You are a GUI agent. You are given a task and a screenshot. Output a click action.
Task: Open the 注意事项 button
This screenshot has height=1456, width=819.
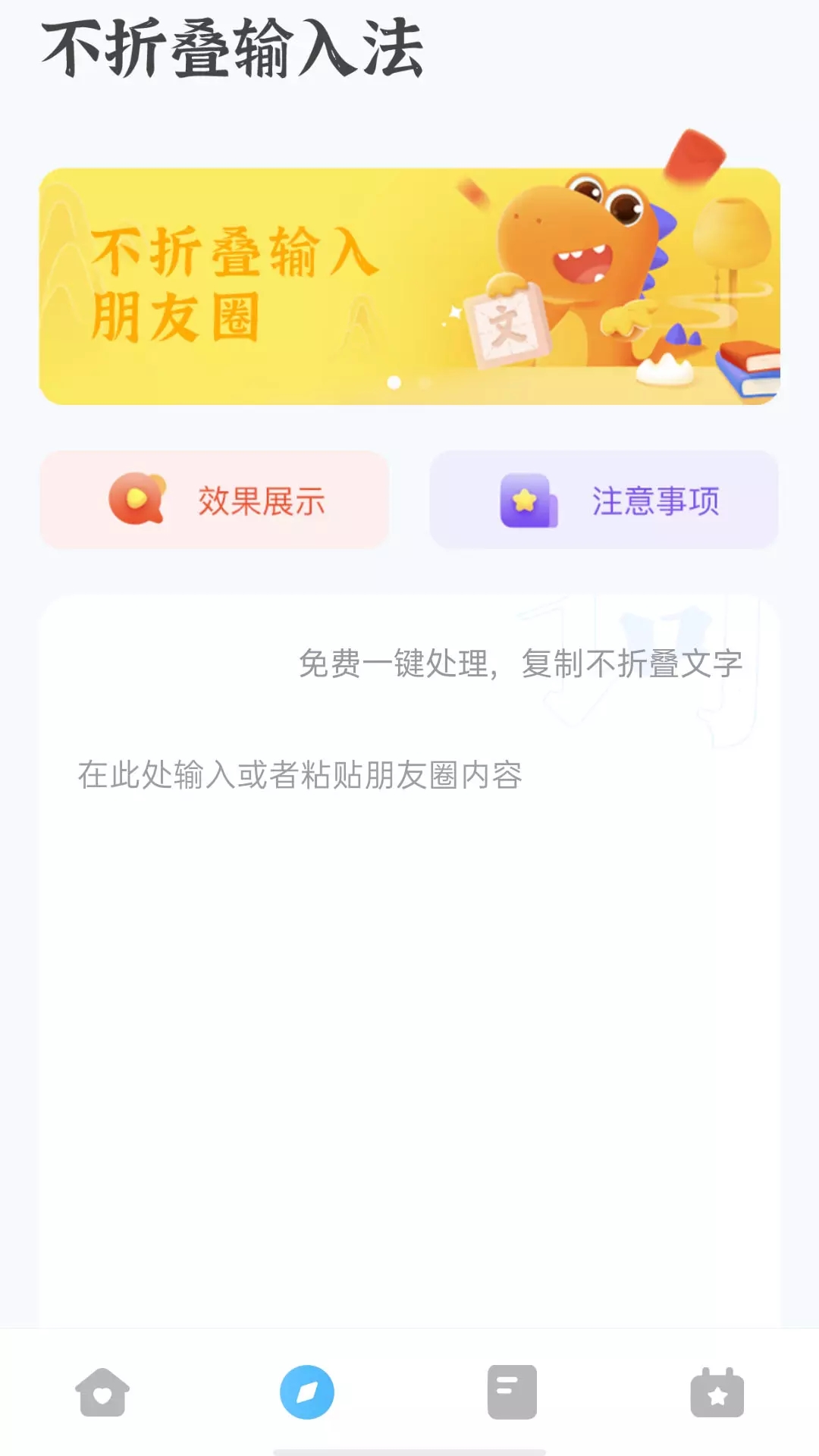[604, 498]
